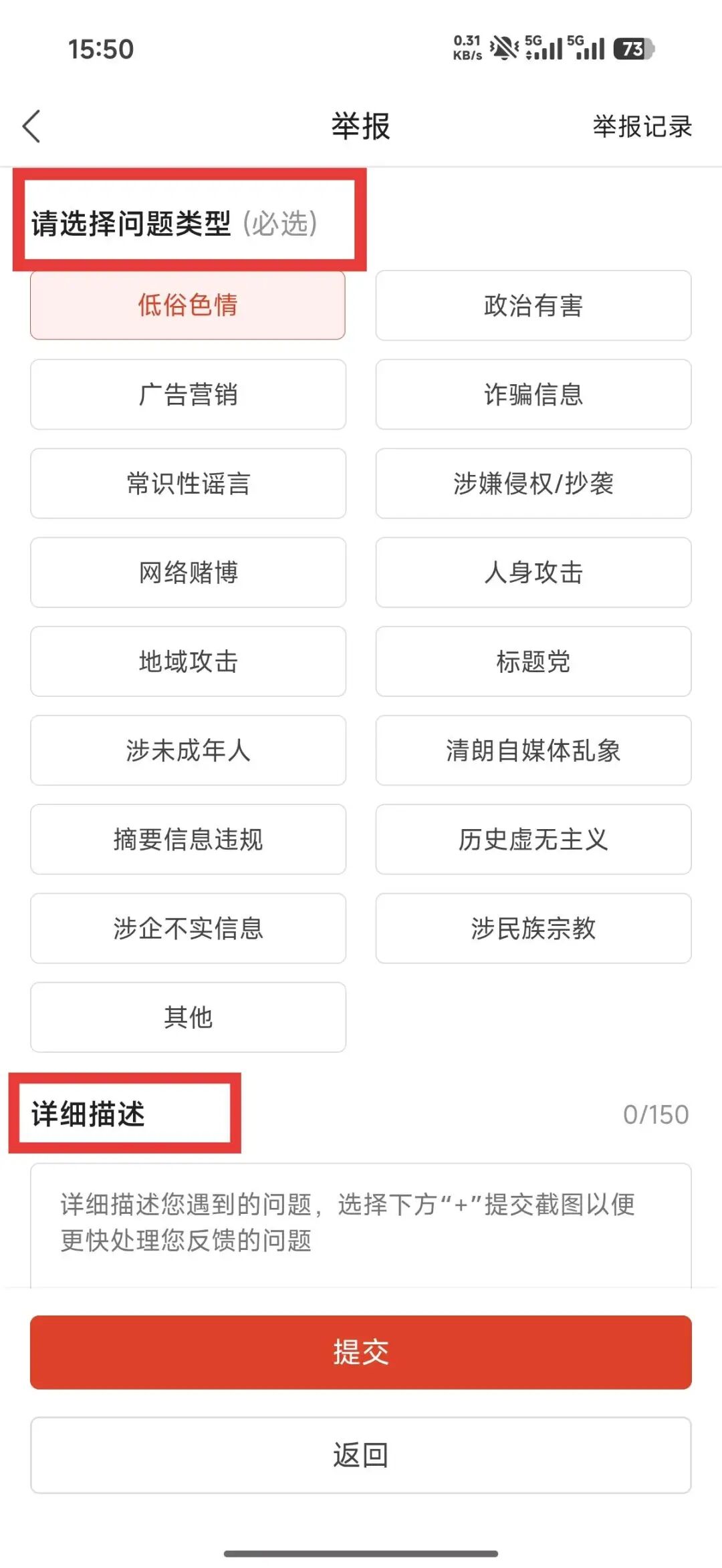The width and height of the screenshot is (722, 1568).
Task: Choose 清朗自媒体乱象 option
Action: tap(533, 750)
